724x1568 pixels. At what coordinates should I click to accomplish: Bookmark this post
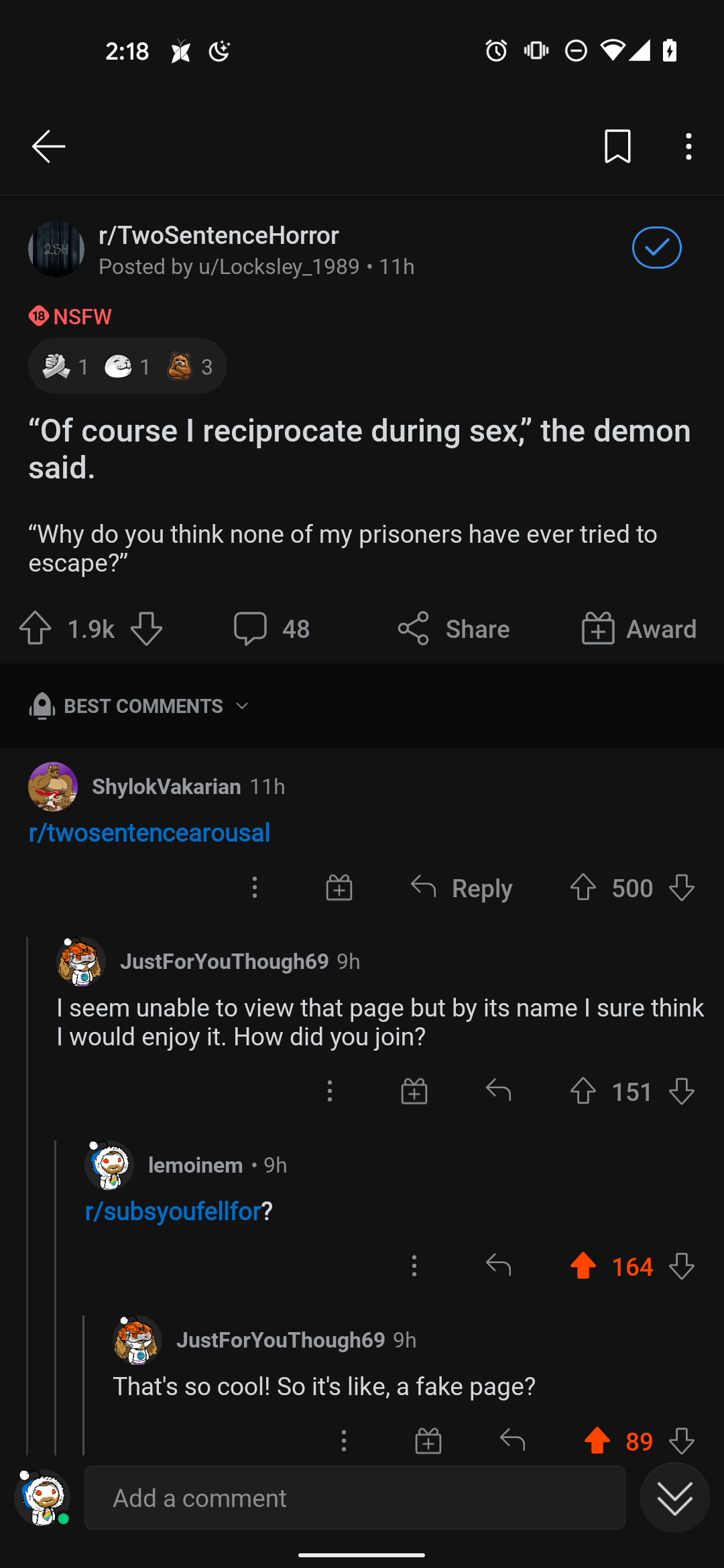click(x=617, y=146)
